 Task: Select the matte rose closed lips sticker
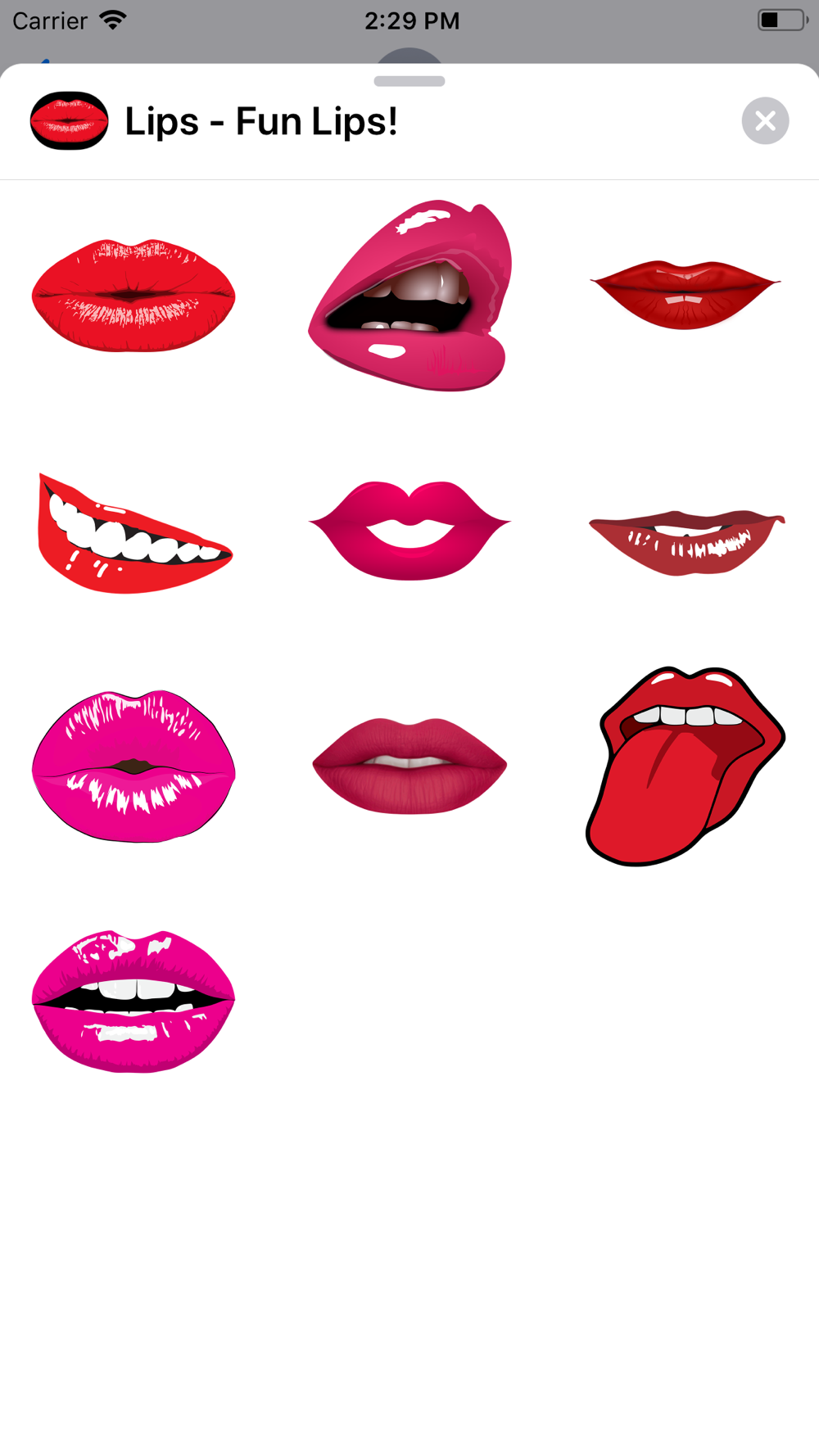409,766
